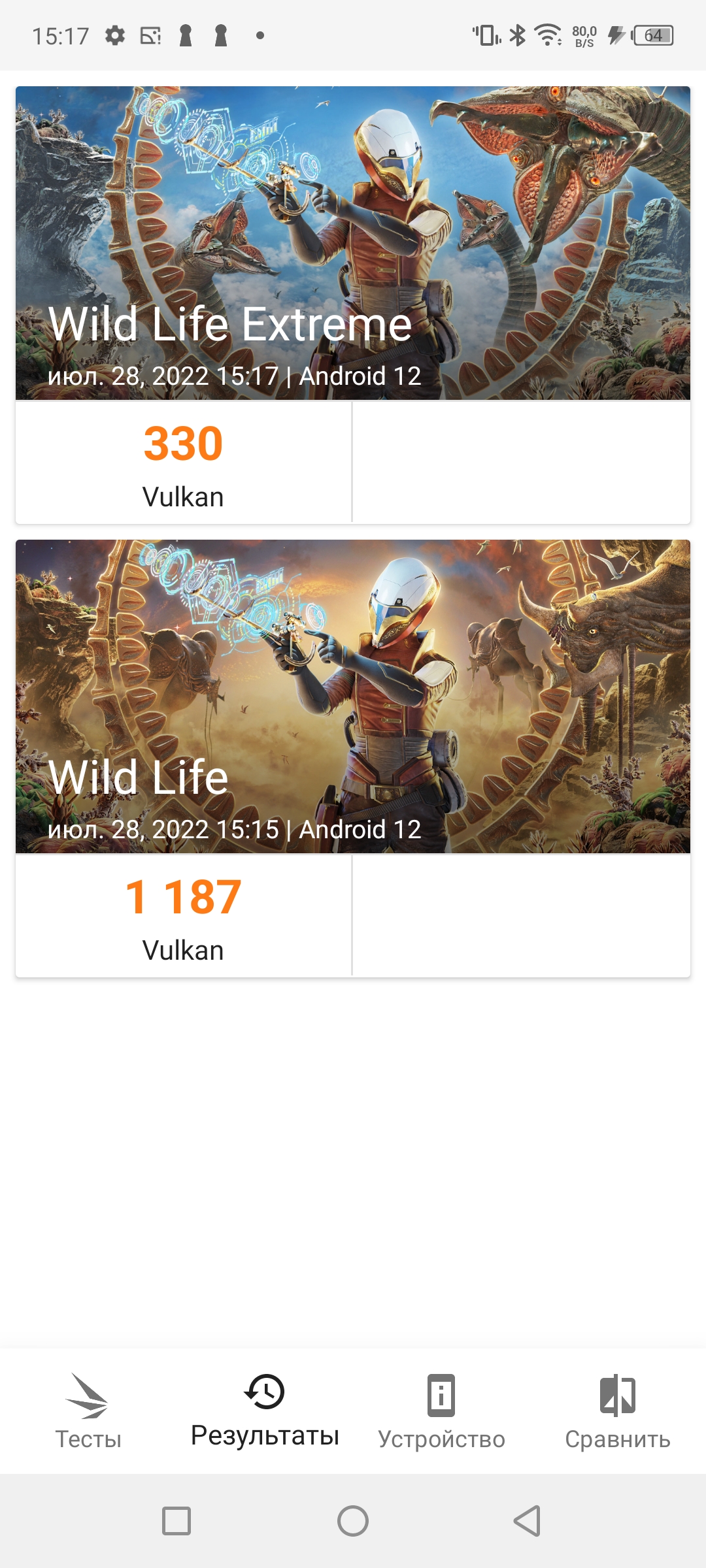This screenshot has width=706, height=1568.
Task: Tap the system back button
Action: click(x=527, y=1521)
